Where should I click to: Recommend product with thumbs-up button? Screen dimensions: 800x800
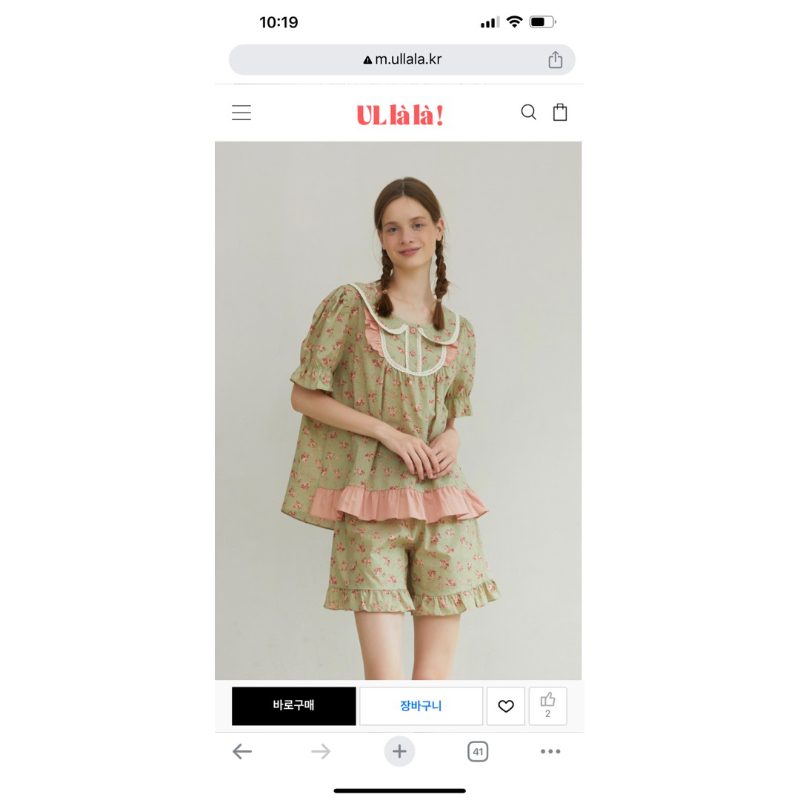pyautogui.click(x=548, y=706)
